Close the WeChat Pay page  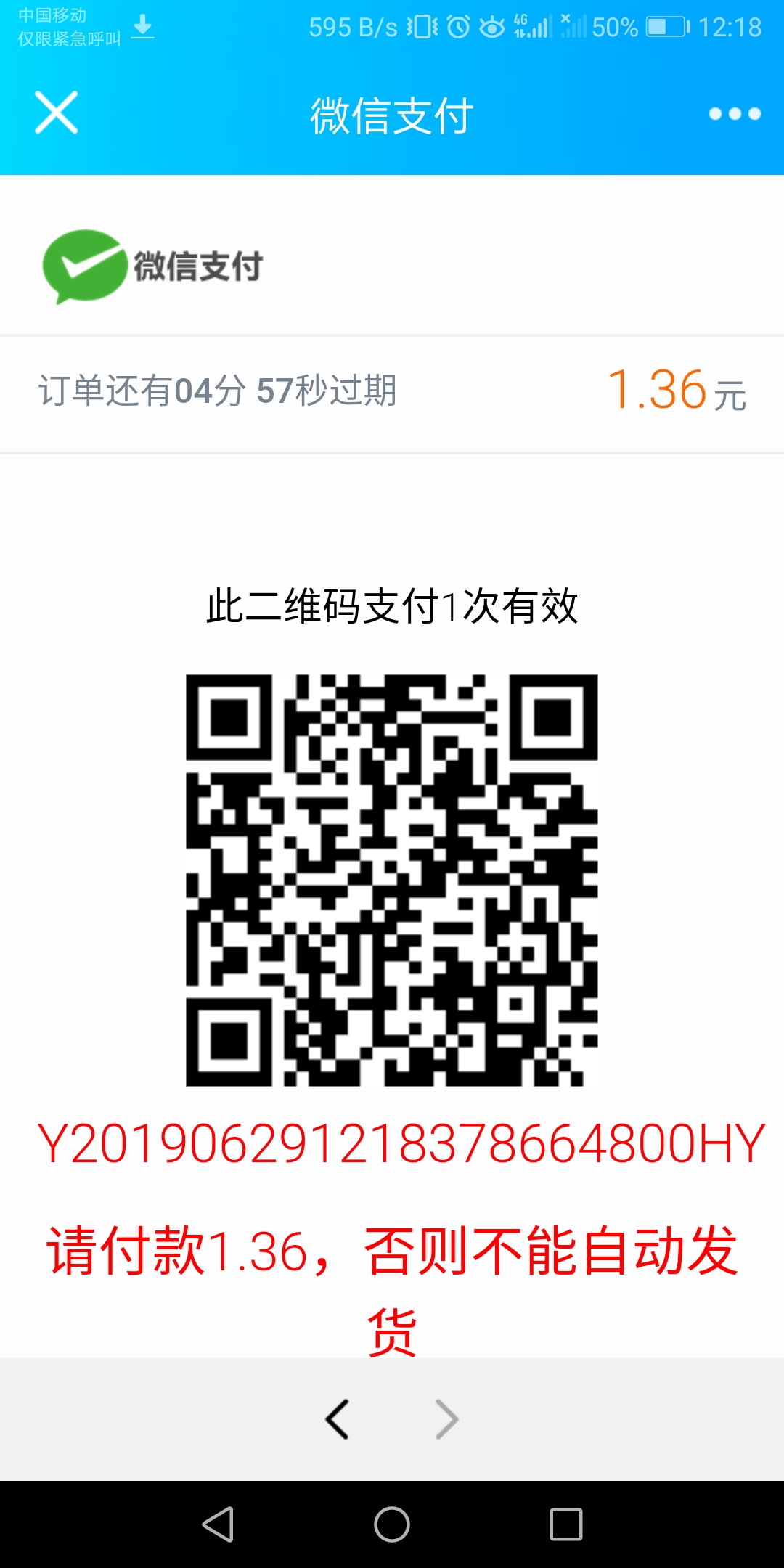click(56, 113)
